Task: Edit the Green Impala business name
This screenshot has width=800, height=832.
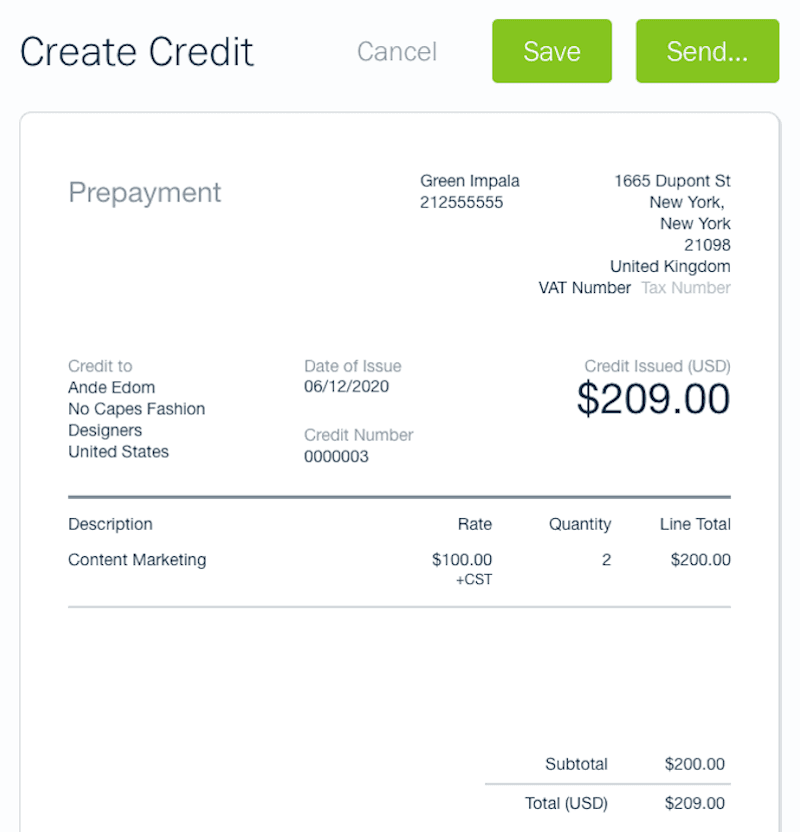Action: 470,181
